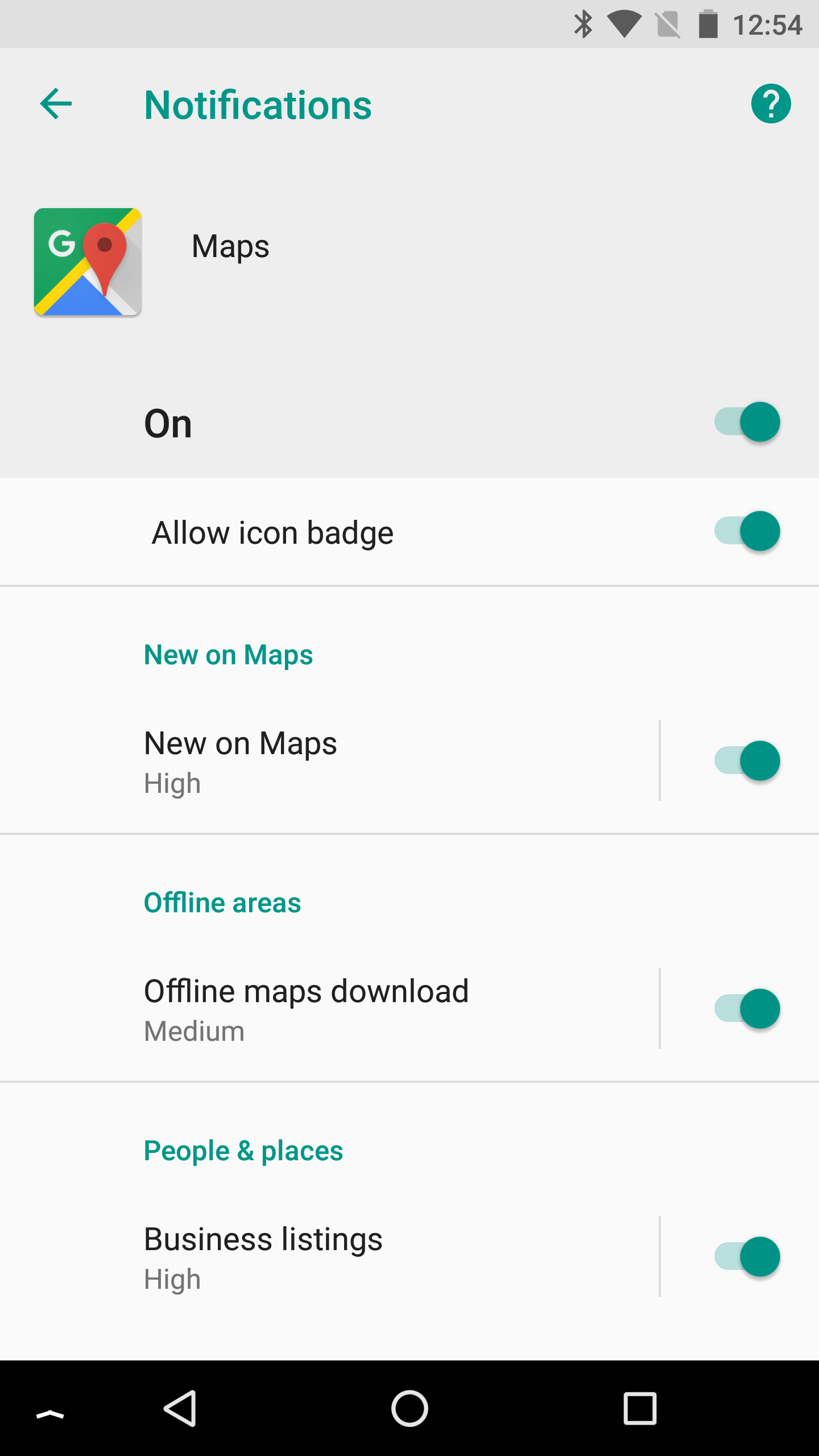
Task: Go back using the top-left arrow
Action: pos(56,104)
